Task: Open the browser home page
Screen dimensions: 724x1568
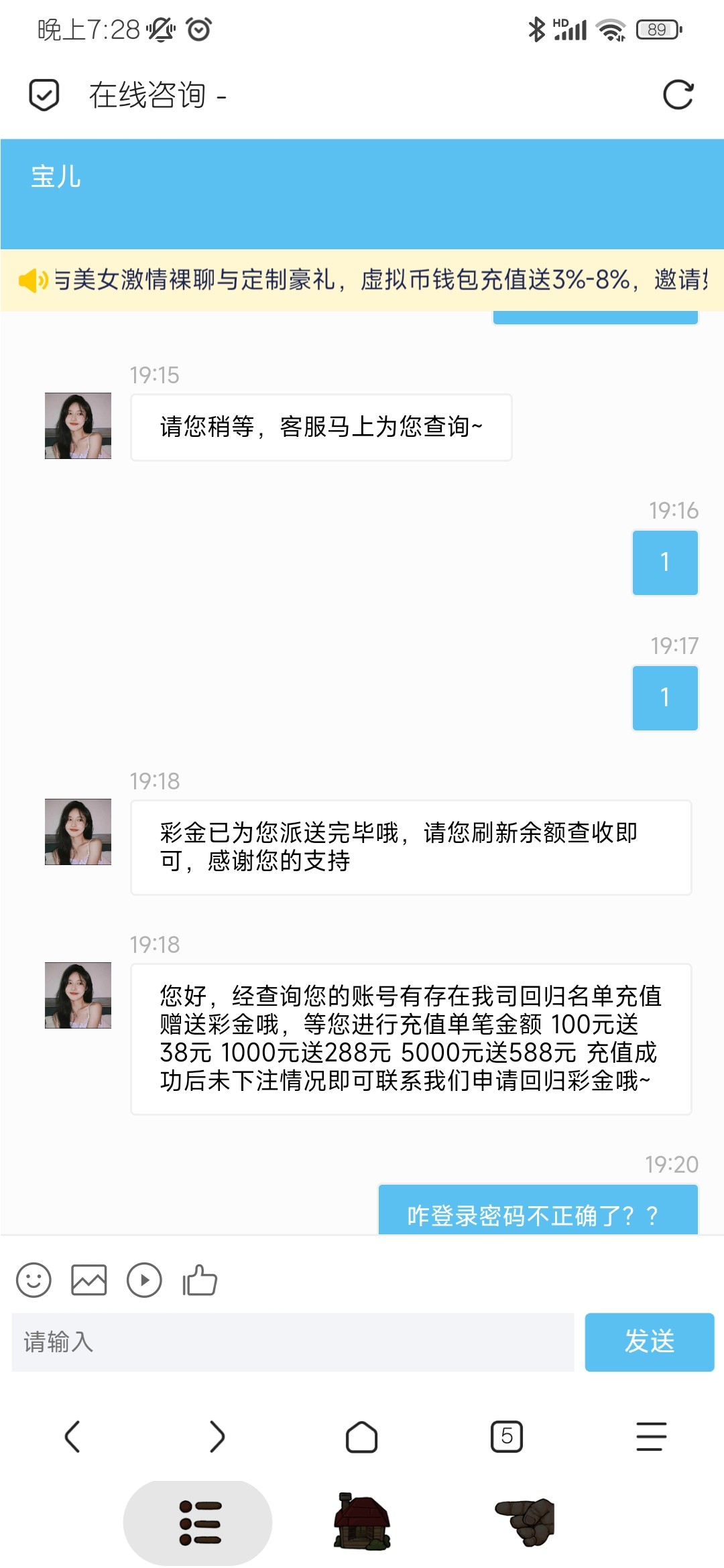Action: pyautogui.click(x=362, y=1437)
